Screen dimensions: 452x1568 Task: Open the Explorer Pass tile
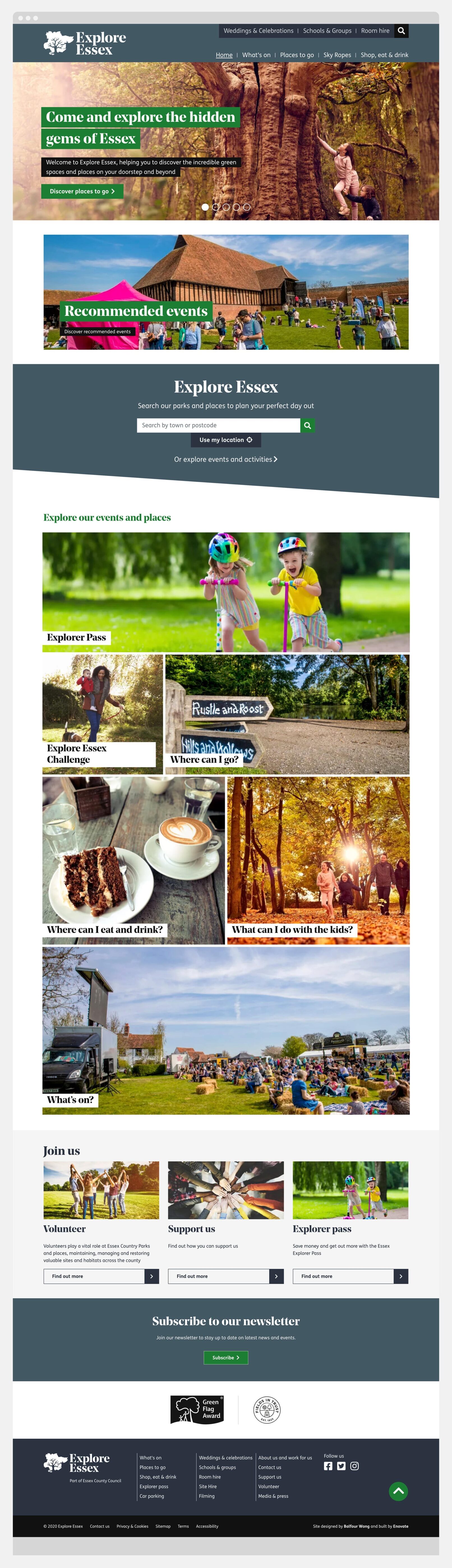[x=226, y=592]
